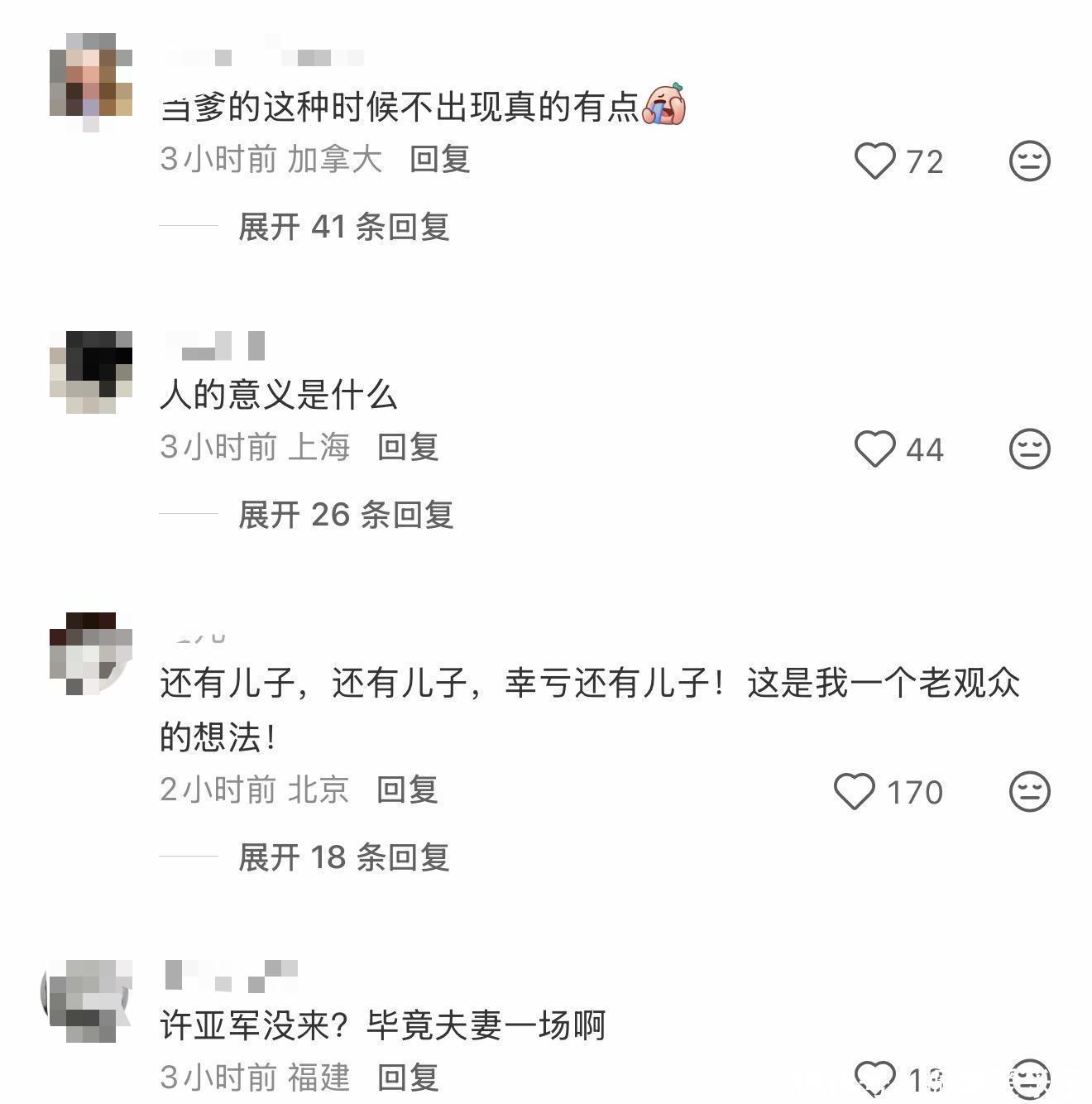Reply to the 北京 comment
The height and width of the screenshot is (1104, 1092).
click(407, 790)
